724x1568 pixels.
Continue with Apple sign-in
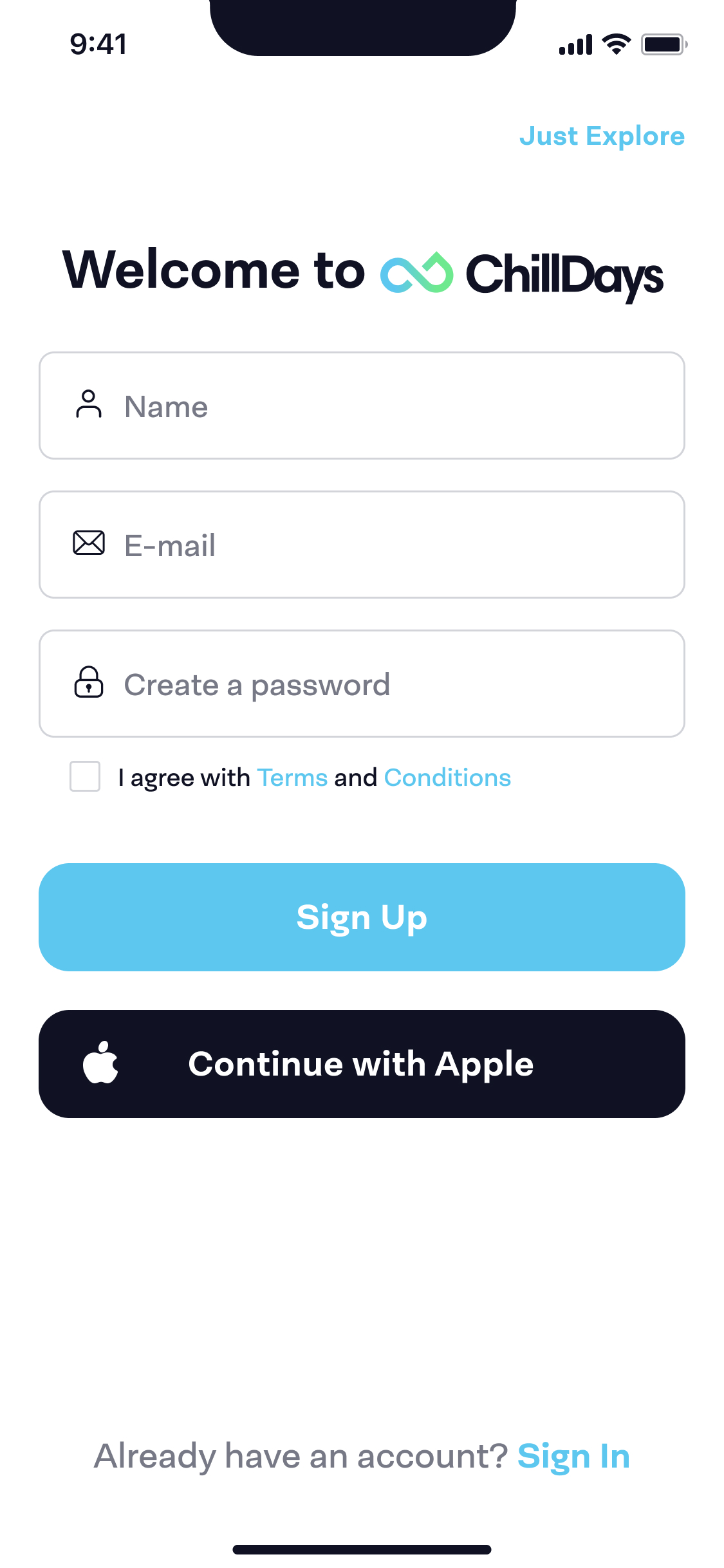pyautogui.click(x=362, y=1063)
